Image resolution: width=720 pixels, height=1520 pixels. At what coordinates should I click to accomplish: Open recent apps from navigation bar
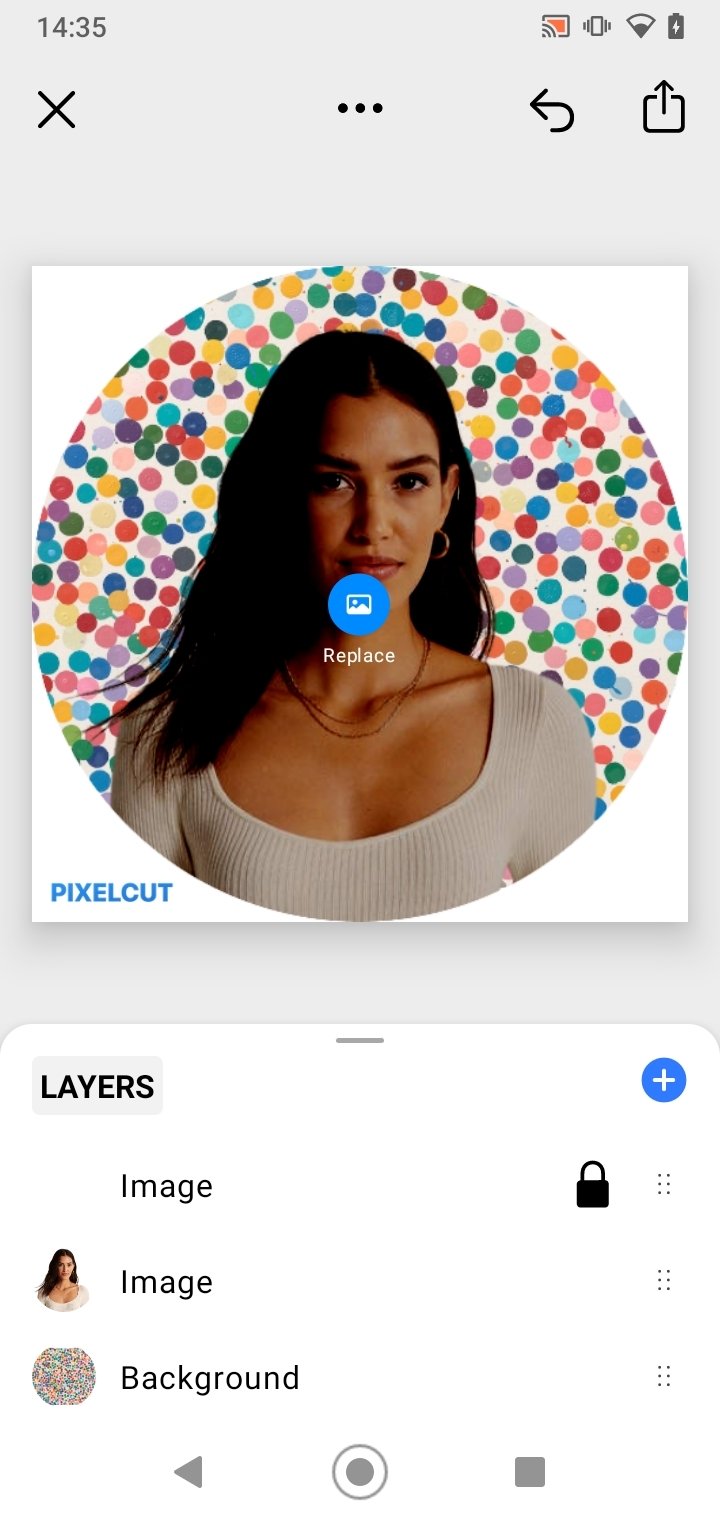tap(529, 1472)
